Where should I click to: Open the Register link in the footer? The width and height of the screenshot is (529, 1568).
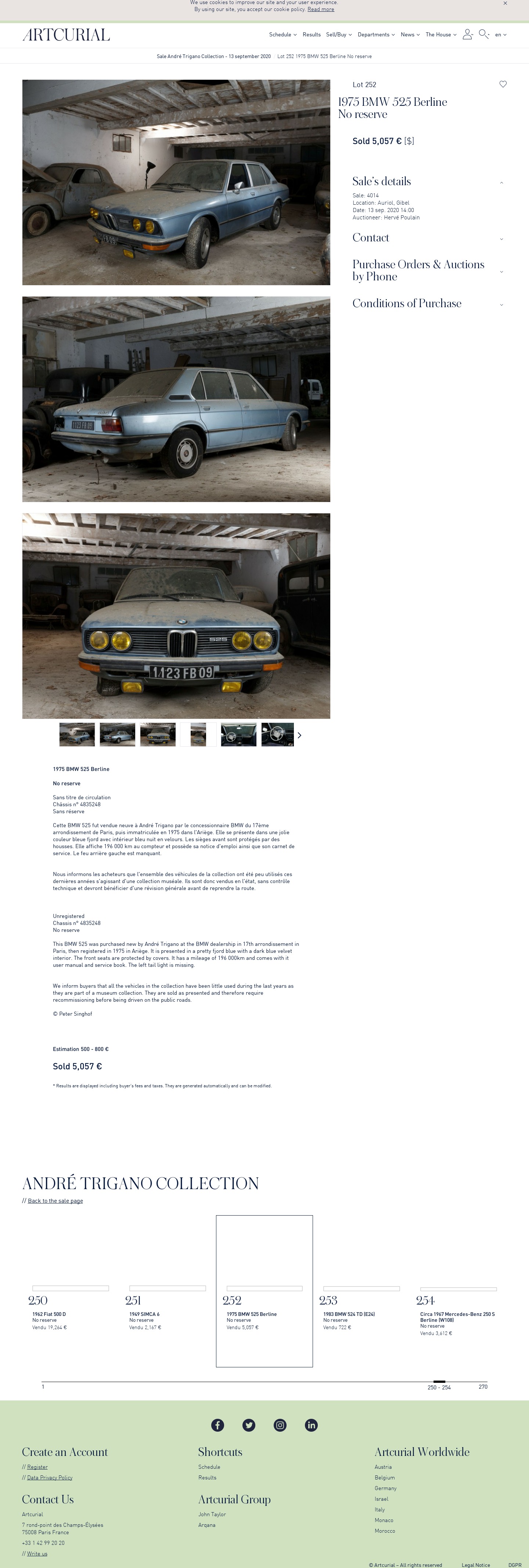pos(37,1467)
